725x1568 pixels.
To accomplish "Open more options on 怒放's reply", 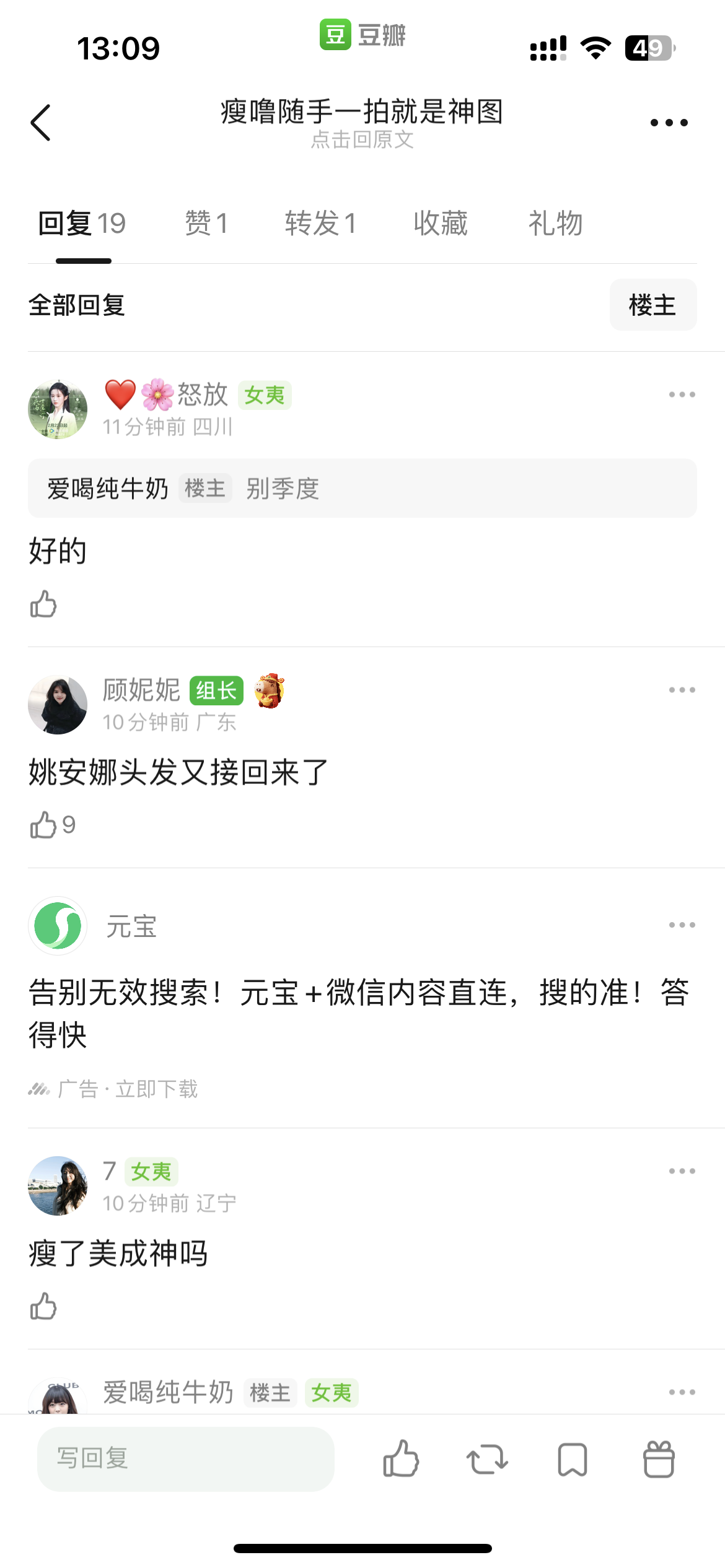I will pyautogui.click(x=682, y=394).
